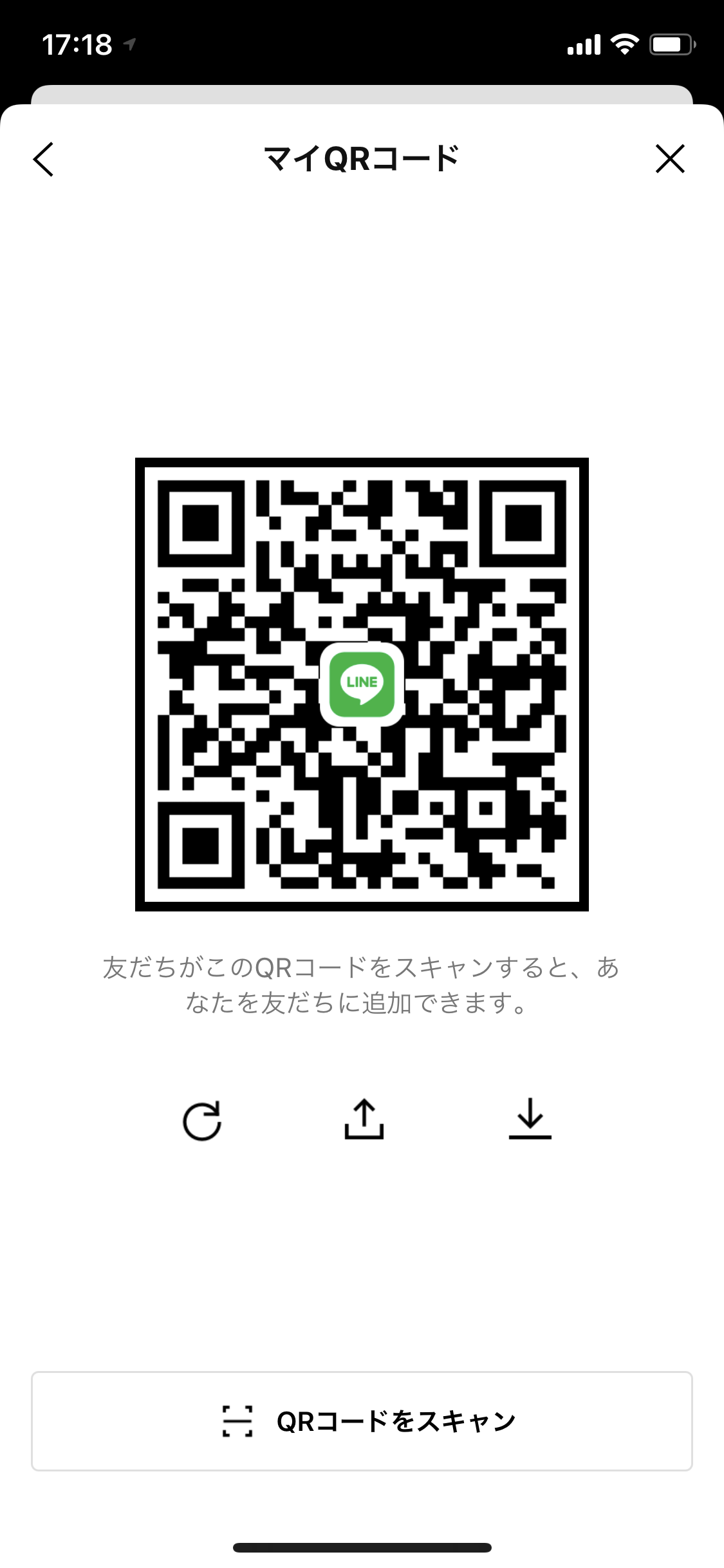The width and height of the screenshot is (724, 1568).
Task: Close the My QR code sheet
Action: coord(670,159)
